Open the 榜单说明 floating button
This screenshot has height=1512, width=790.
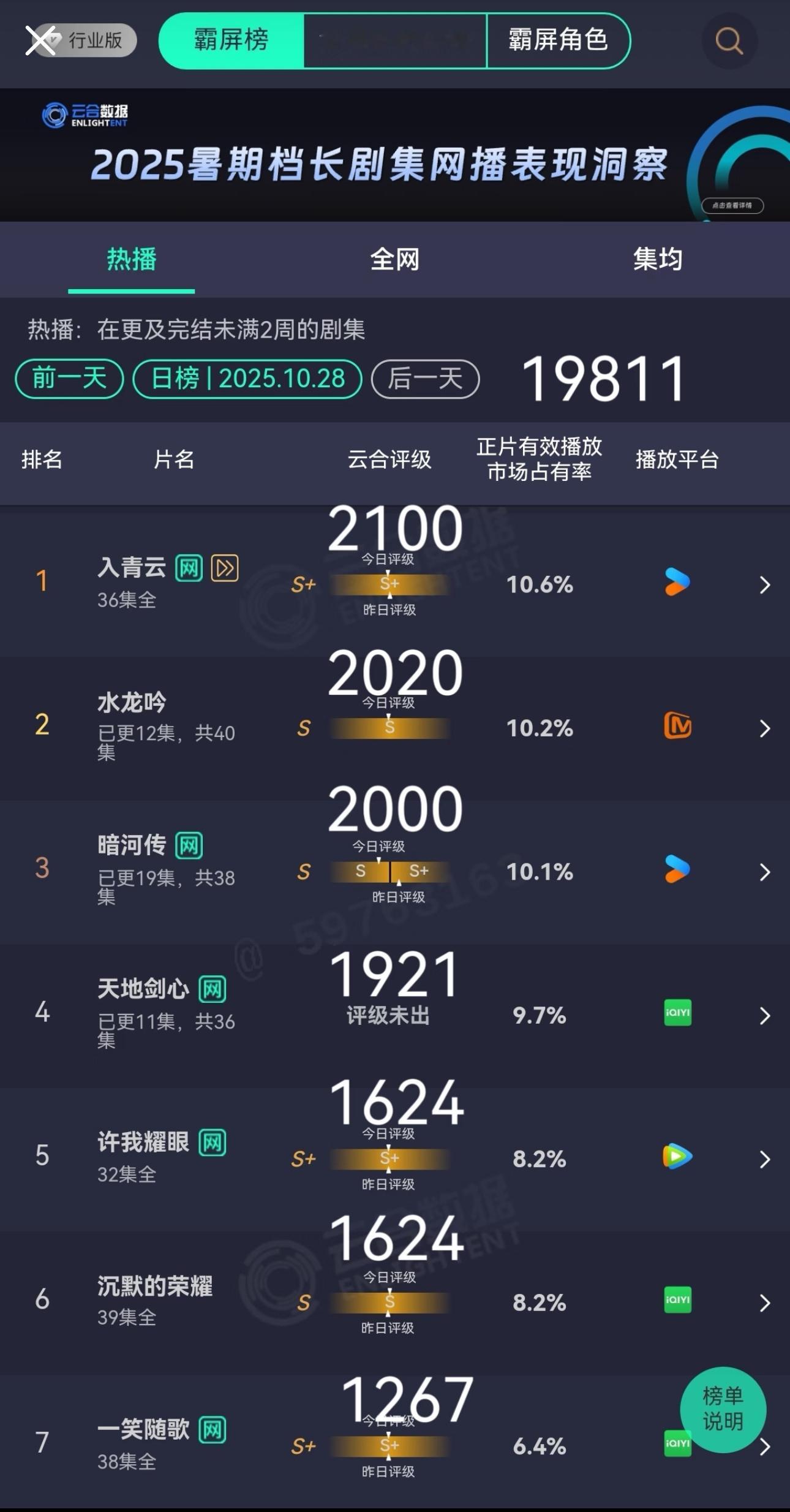click(x=723, y=1410)
